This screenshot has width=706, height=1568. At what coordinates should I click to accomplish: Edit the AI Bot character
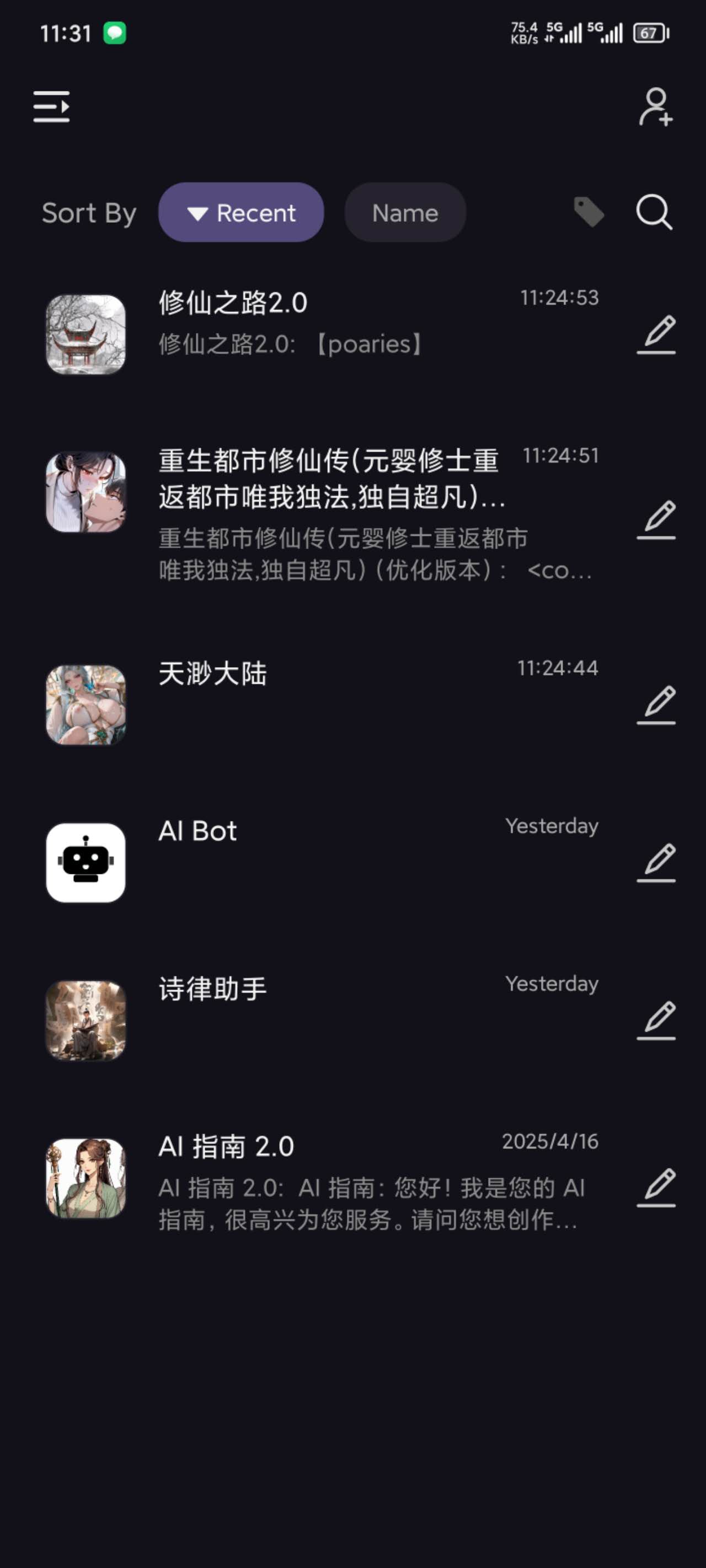point(657,862)
